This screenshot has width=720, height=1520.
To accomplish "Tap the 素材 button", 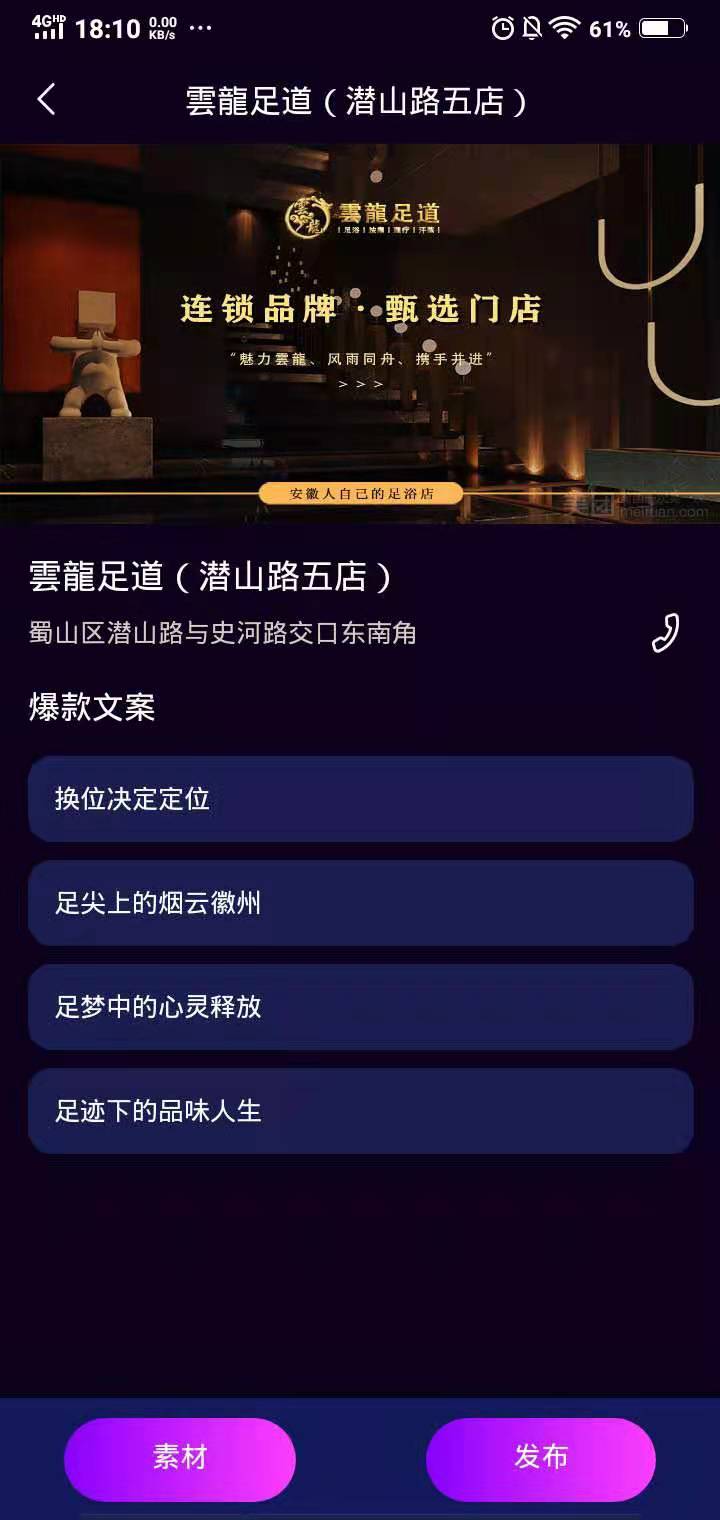I will click(180, 1459).
